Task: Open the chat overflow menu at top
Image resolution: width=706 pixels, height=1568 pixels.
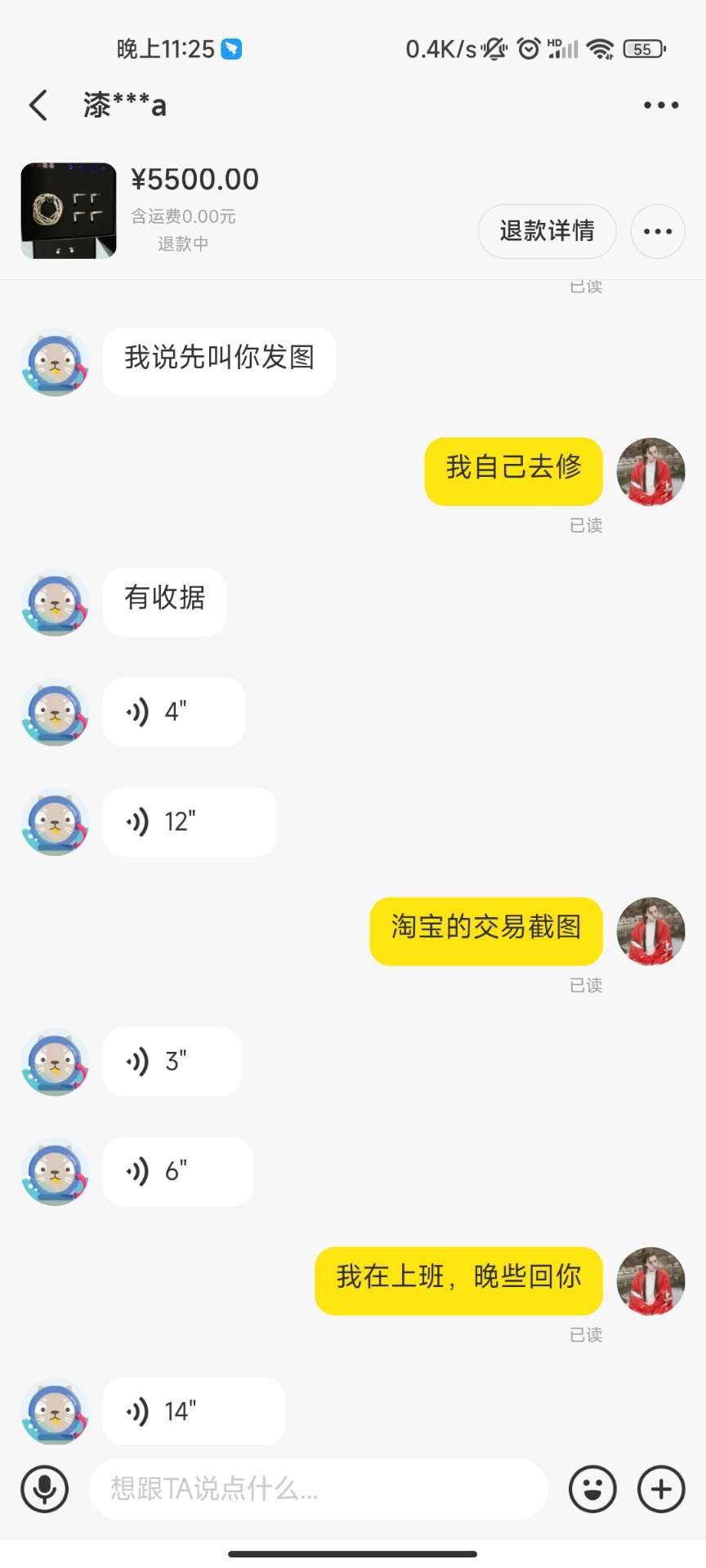Action: pyautogui.click(x=660, y=105)
